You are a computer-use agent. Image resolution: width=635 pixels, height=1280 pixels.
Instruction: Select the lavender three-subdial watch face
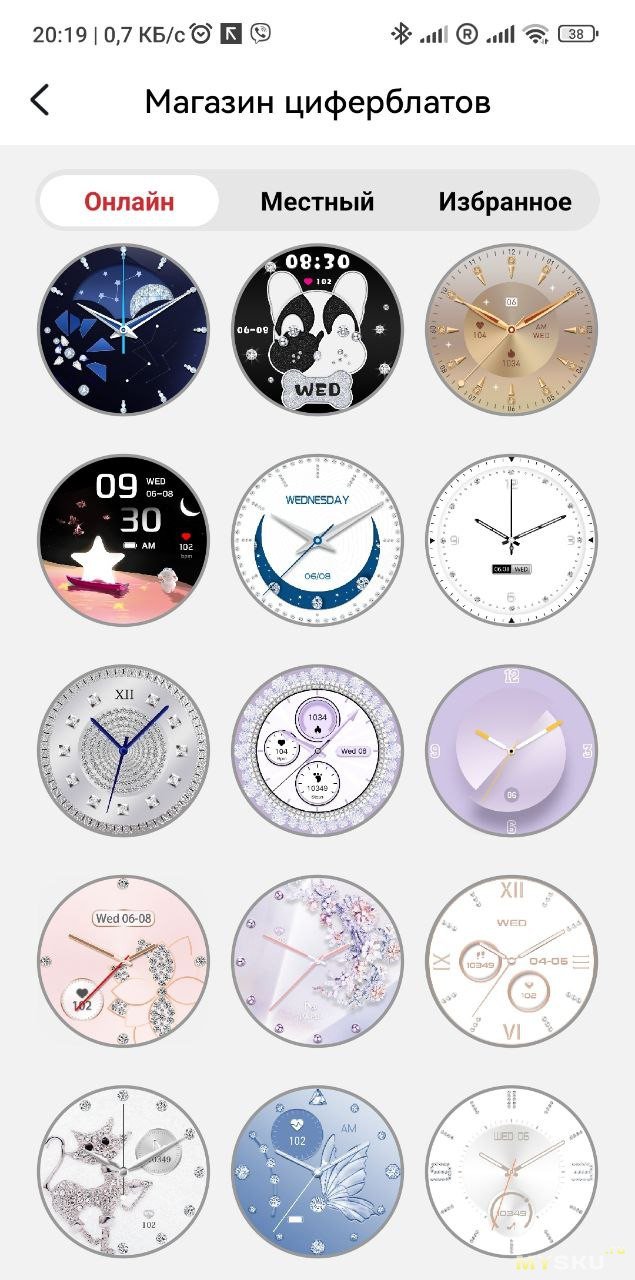(318, 750)
